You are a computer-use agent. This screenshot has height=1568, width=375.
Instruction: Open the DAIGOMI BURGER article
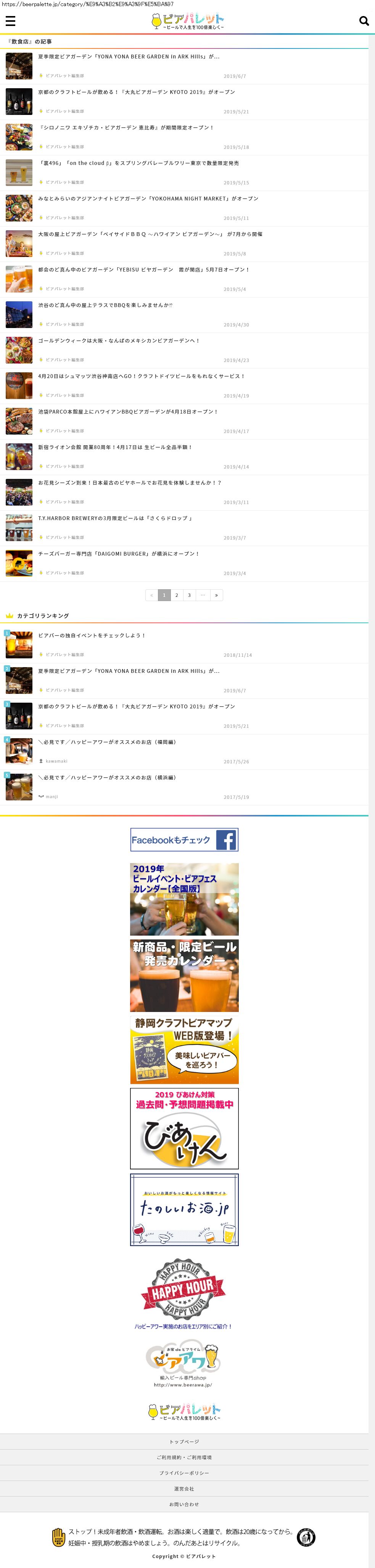point(119,554)
